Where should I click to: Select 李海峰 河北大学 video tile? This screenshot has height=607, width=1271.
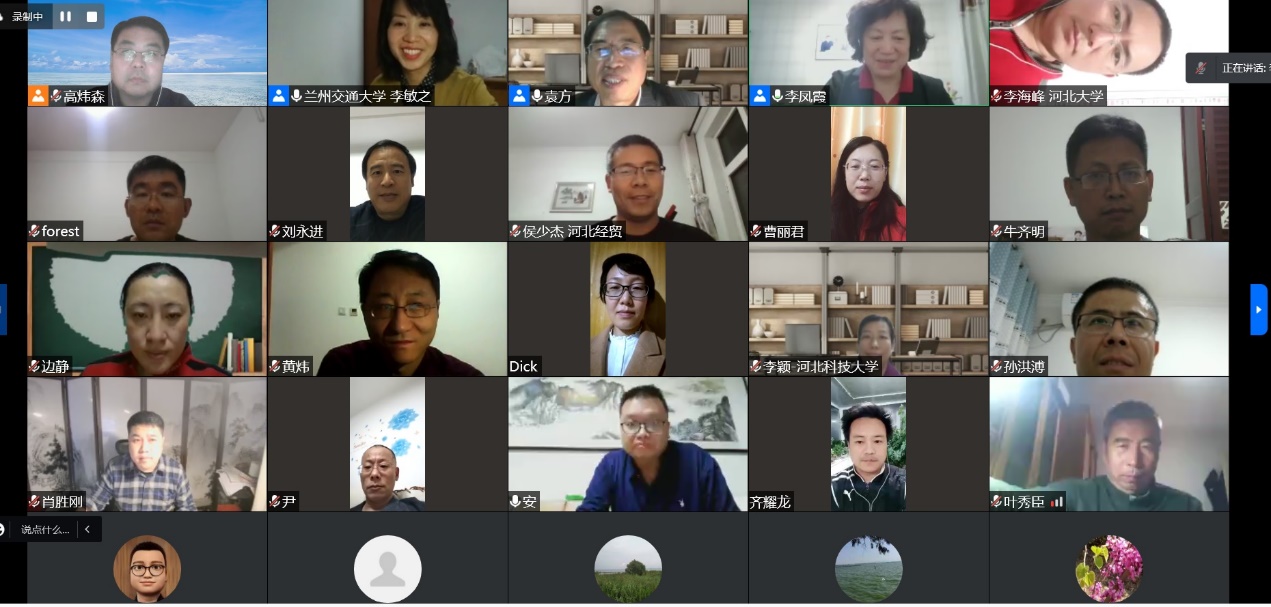coord(1109,52)
